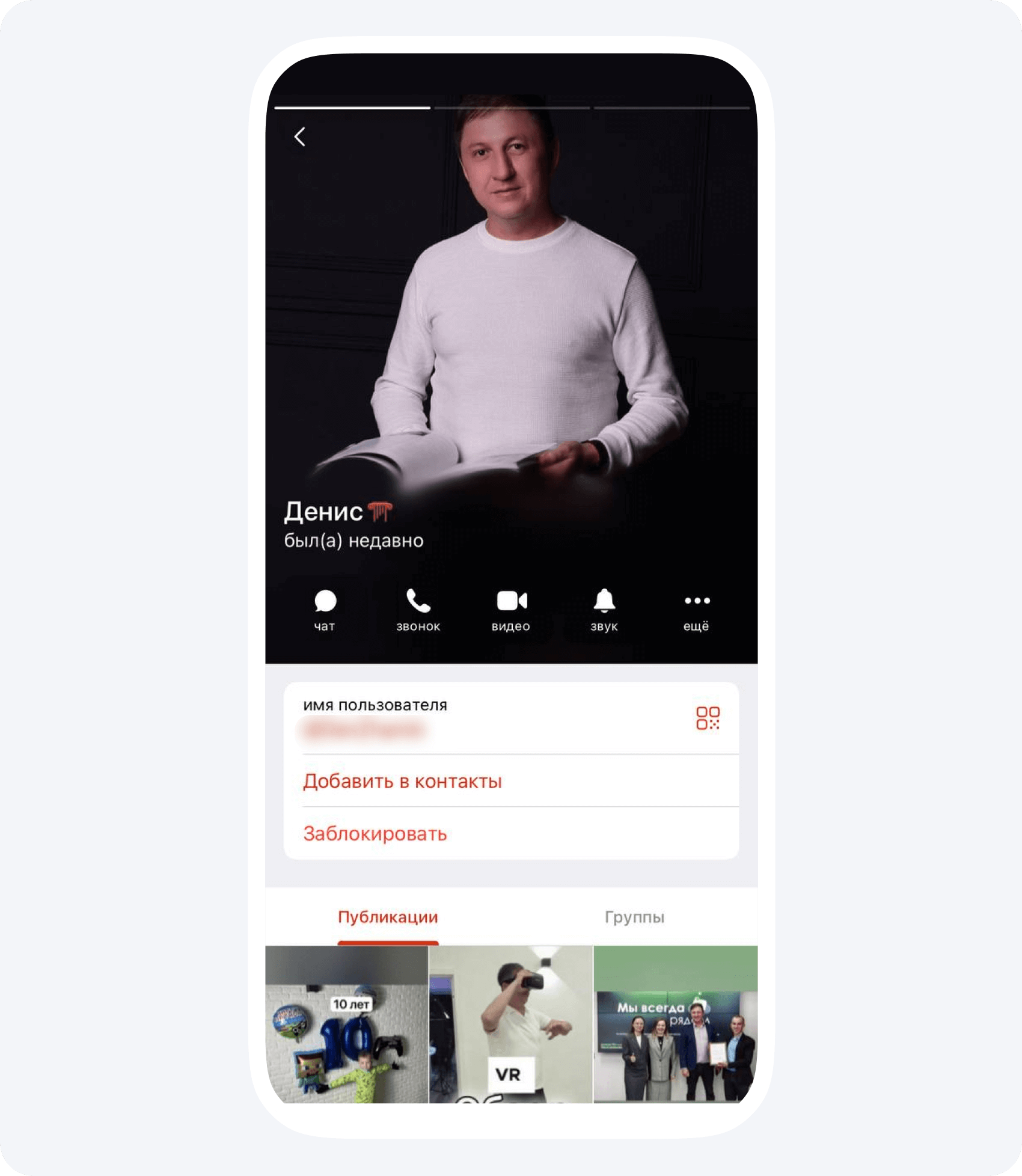Tap Добавить в контакты
This screenshot has height=1176, width=1022.
click(x=402, y=781)
